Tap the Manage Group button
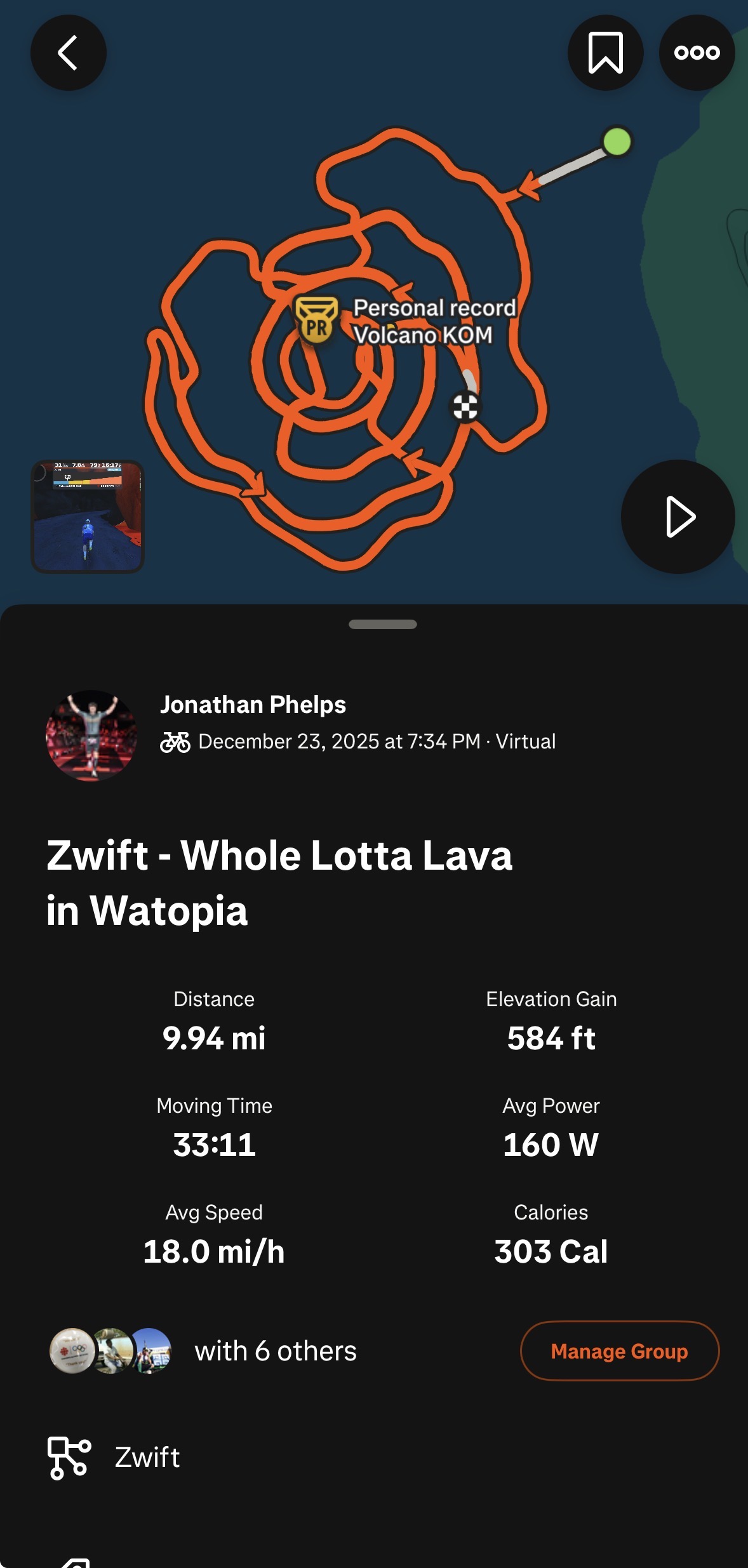The image size is (748, 1568). (618, 1351)
